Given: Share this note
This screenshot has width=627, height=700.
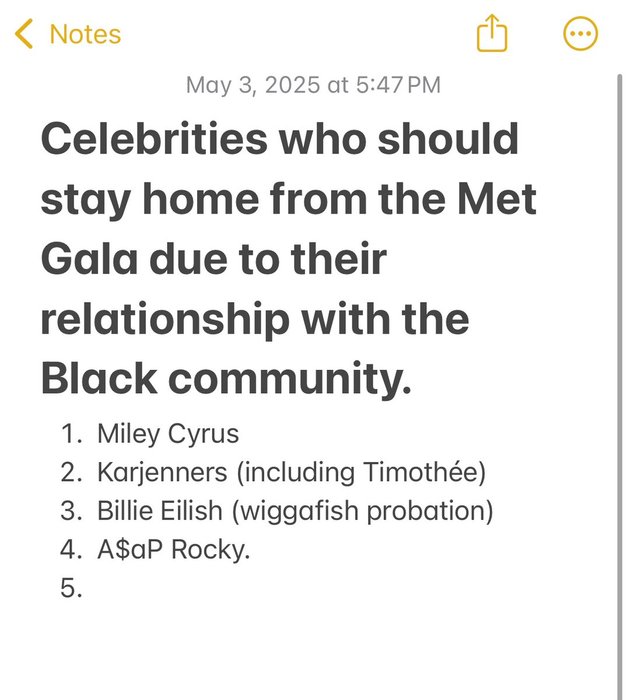Looking at the screenshot, I should coord(492,35).
